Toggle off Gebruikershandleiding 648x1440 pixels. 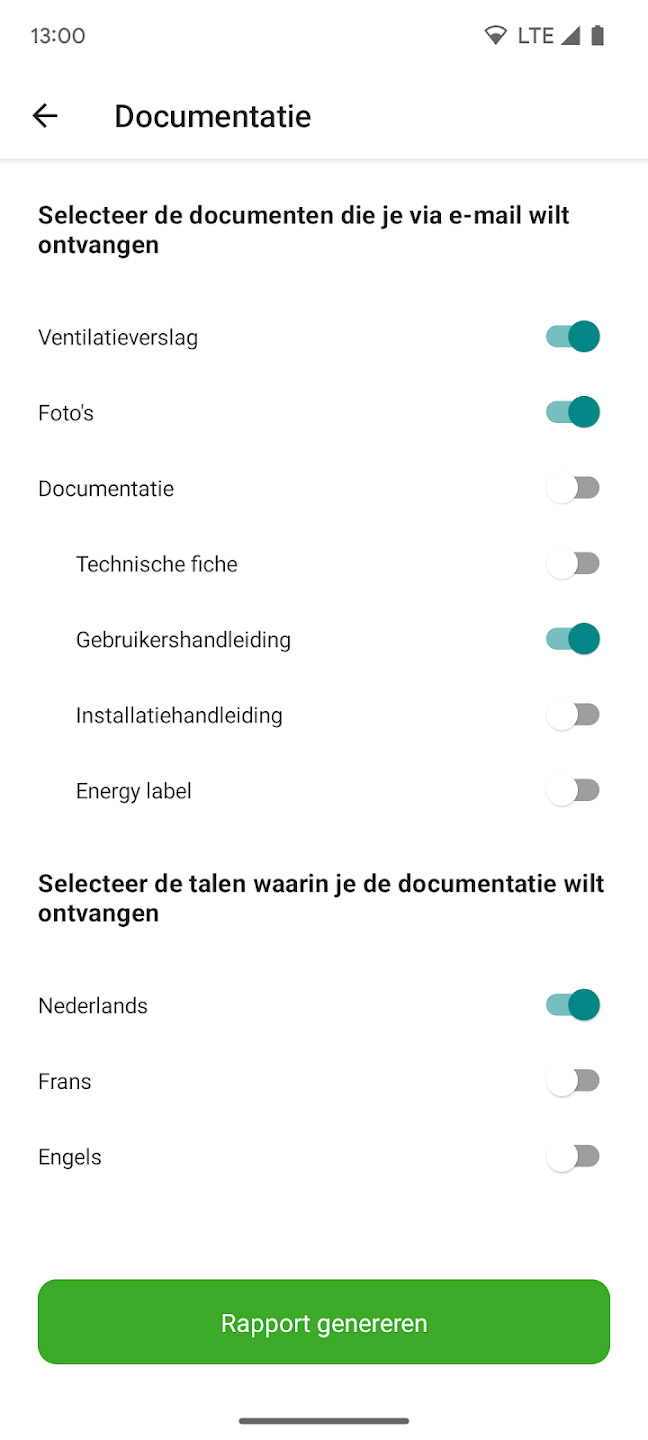pos(573,639)
